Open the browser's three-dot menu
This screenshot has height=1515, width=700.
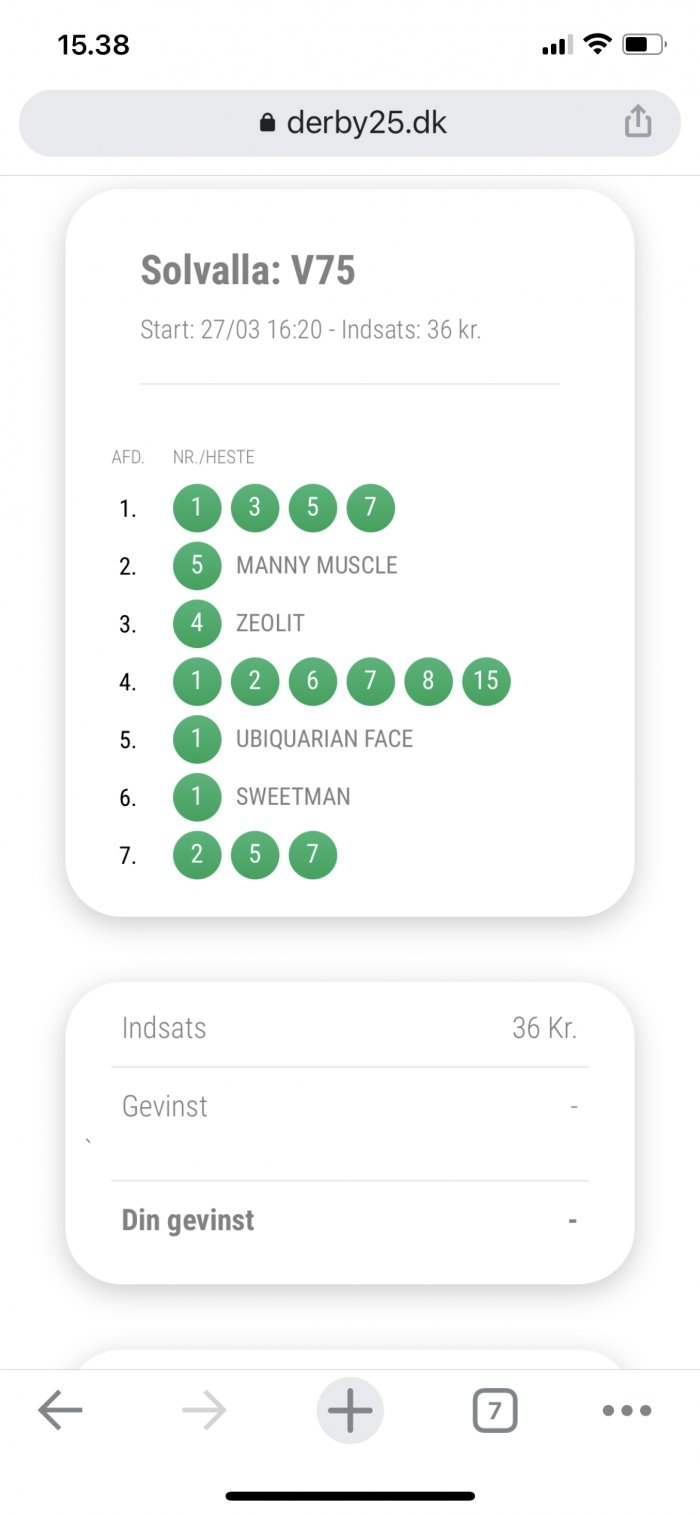point(627,1411)
